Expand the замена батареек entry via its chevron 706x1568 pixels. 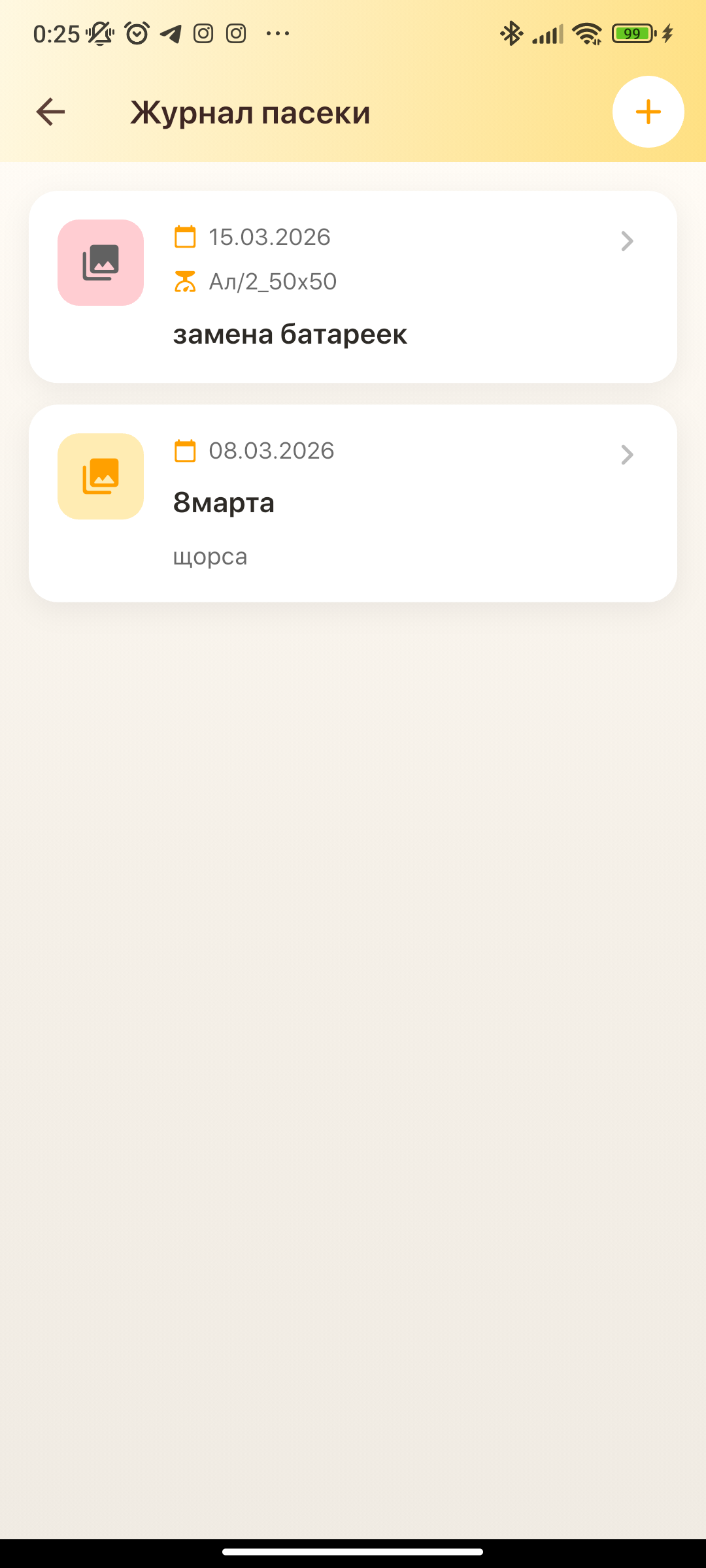click(626, 241)
